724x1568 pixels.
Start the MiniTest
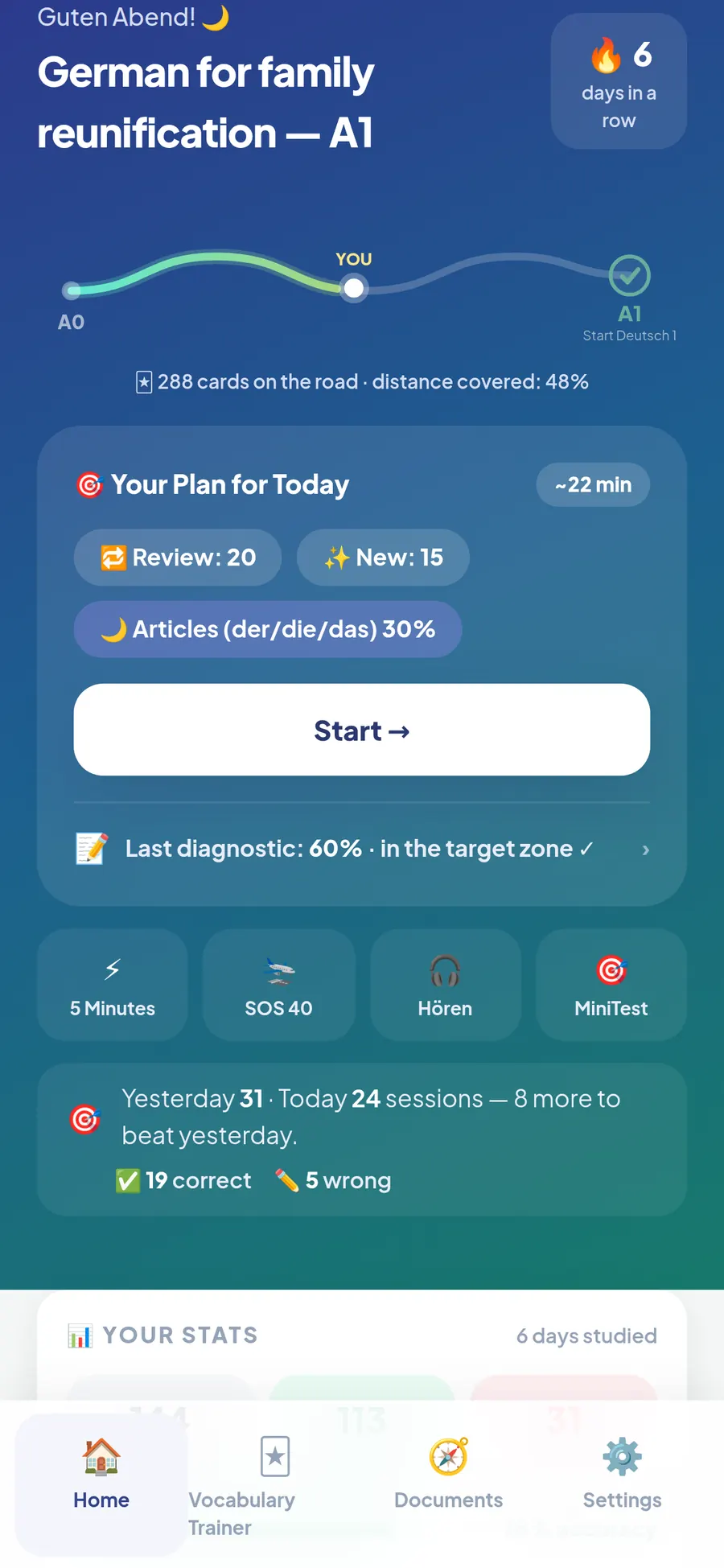[611, 985]
